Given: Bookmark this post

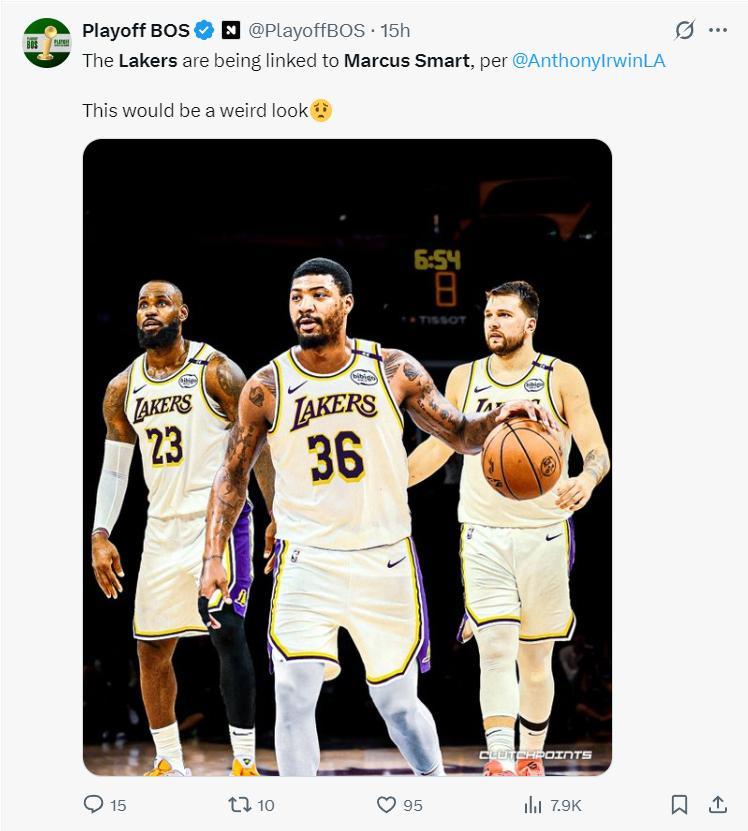Looking at the screenshot, I should tap(679, 804).
